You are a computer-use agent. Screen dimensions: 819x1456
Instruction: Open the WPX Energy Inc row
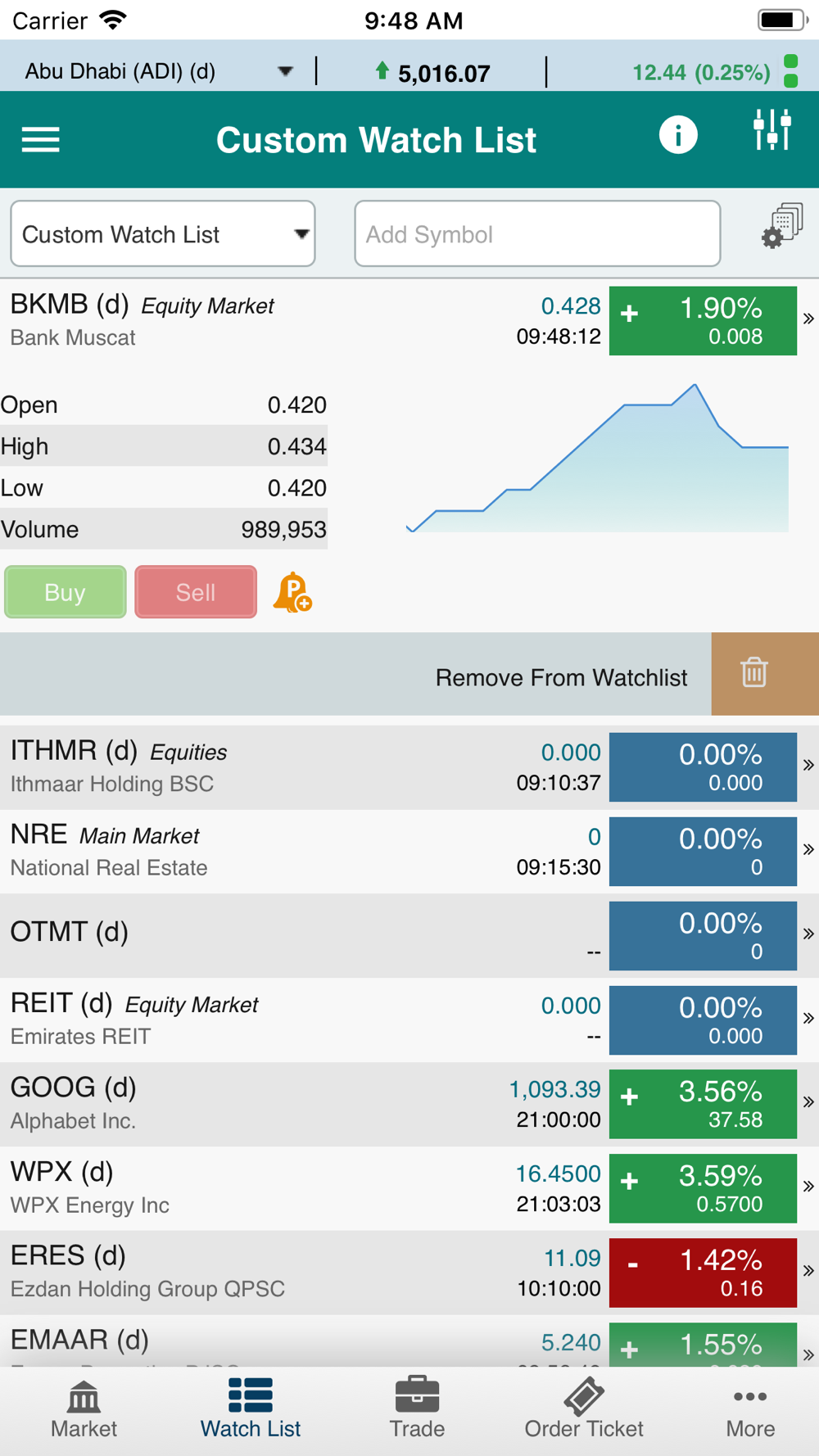tap(409, 1188)
